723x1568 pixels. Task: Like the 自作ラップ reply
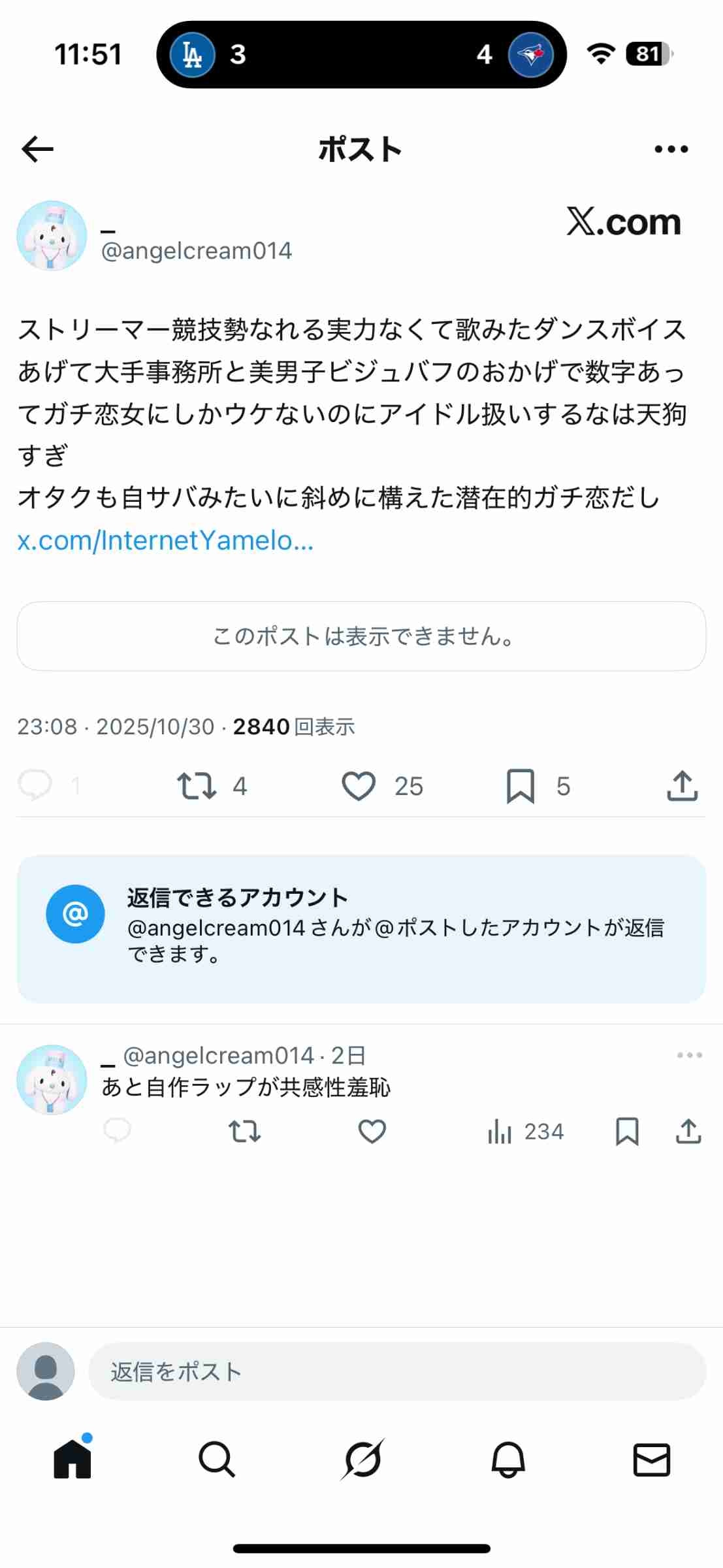coord(372,1132)
